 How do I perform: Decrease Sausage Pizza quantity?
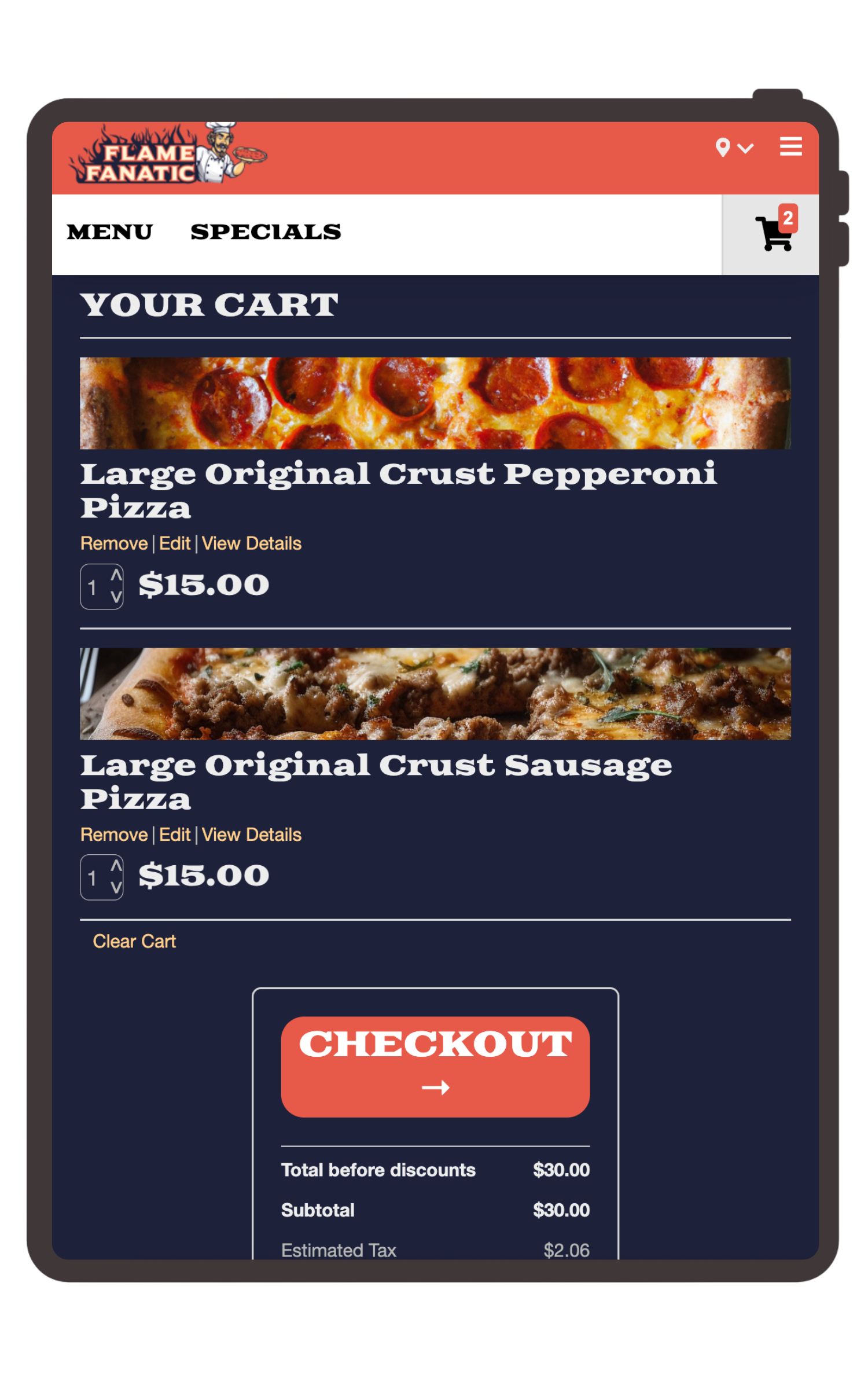pos(116,887)
